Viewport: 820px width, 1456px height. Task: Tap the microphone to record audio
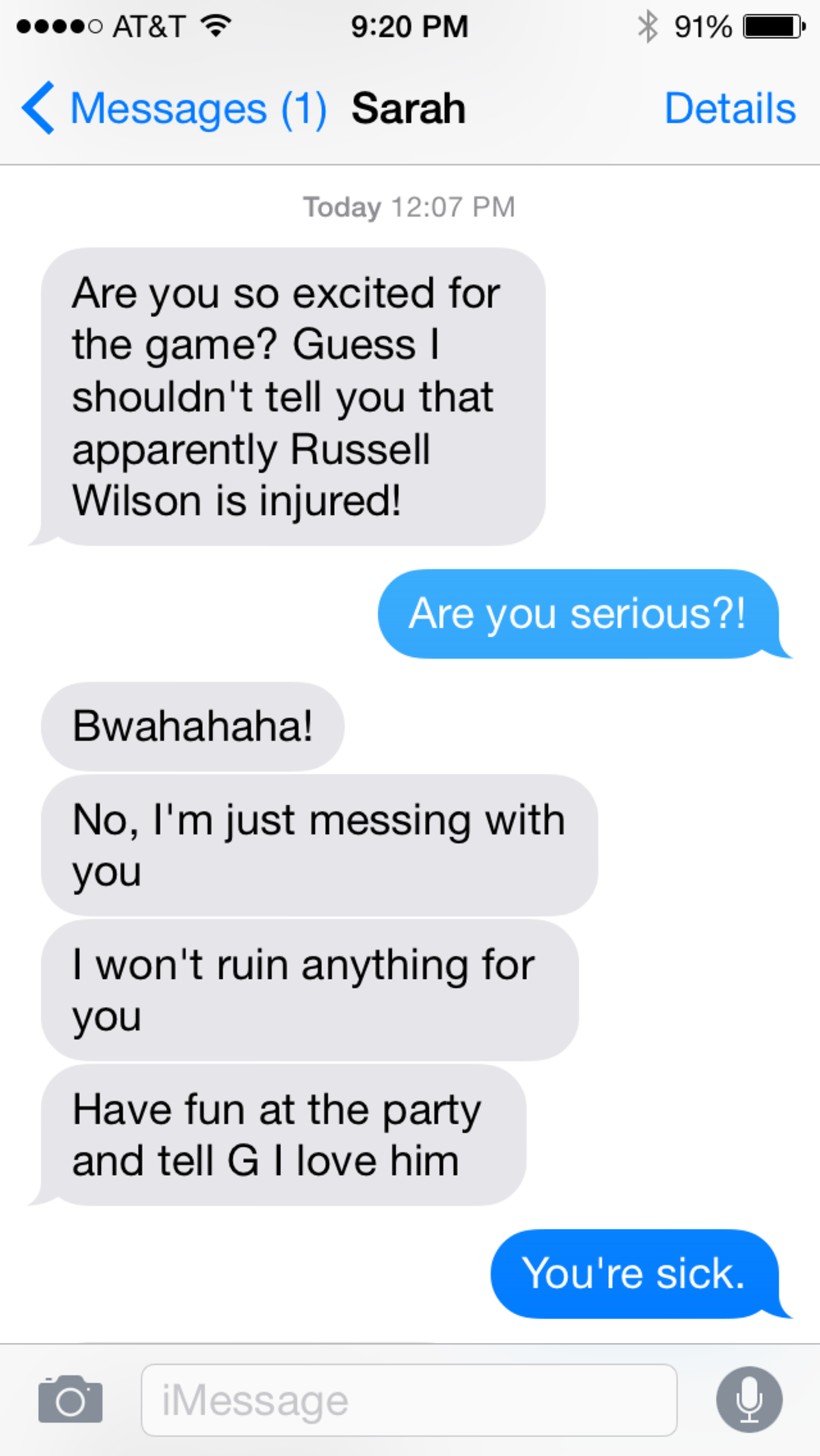(749, 1399)
